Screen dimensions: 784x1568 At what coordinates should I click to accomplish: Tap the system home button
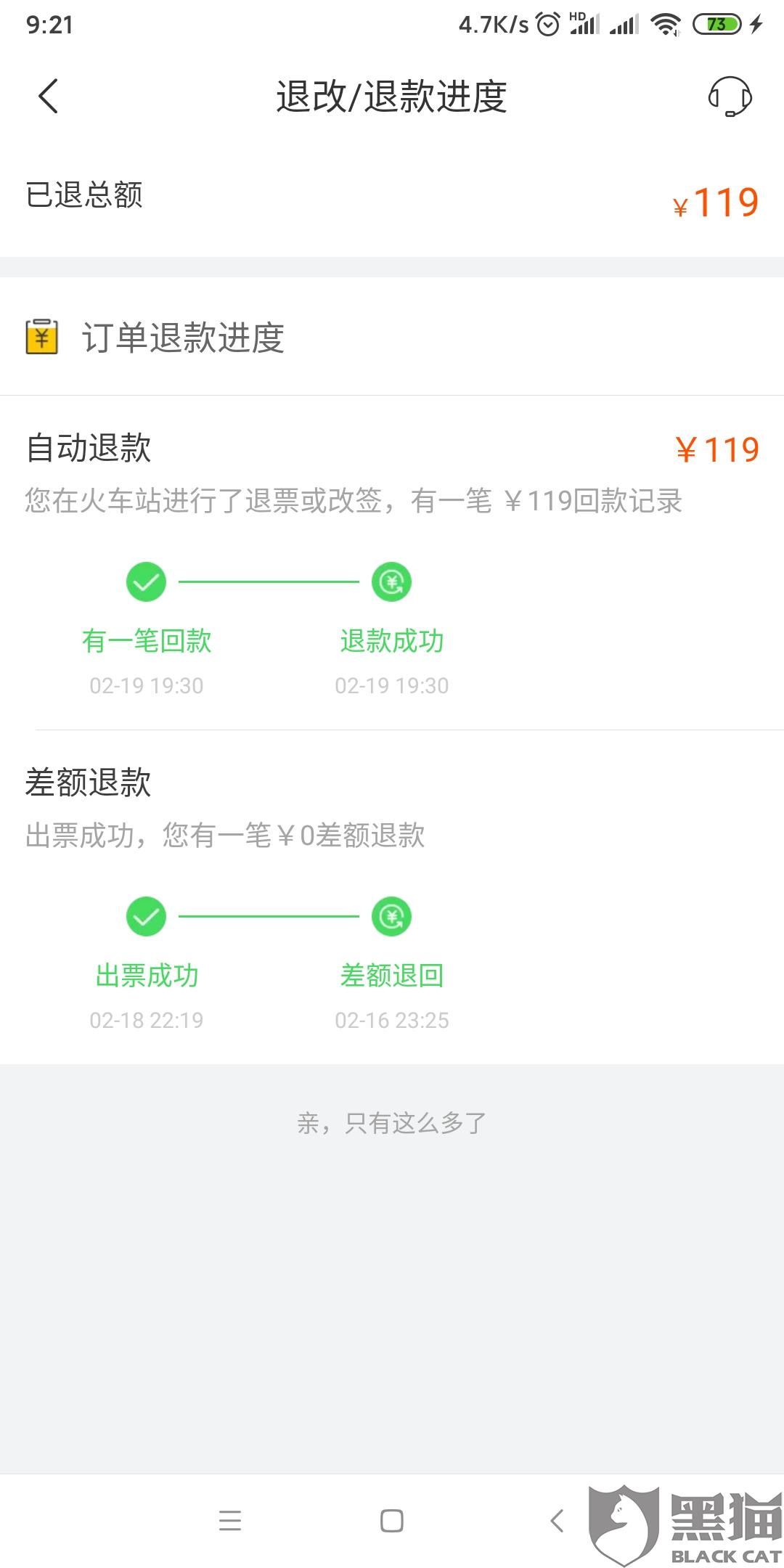tap(392, 1520)
